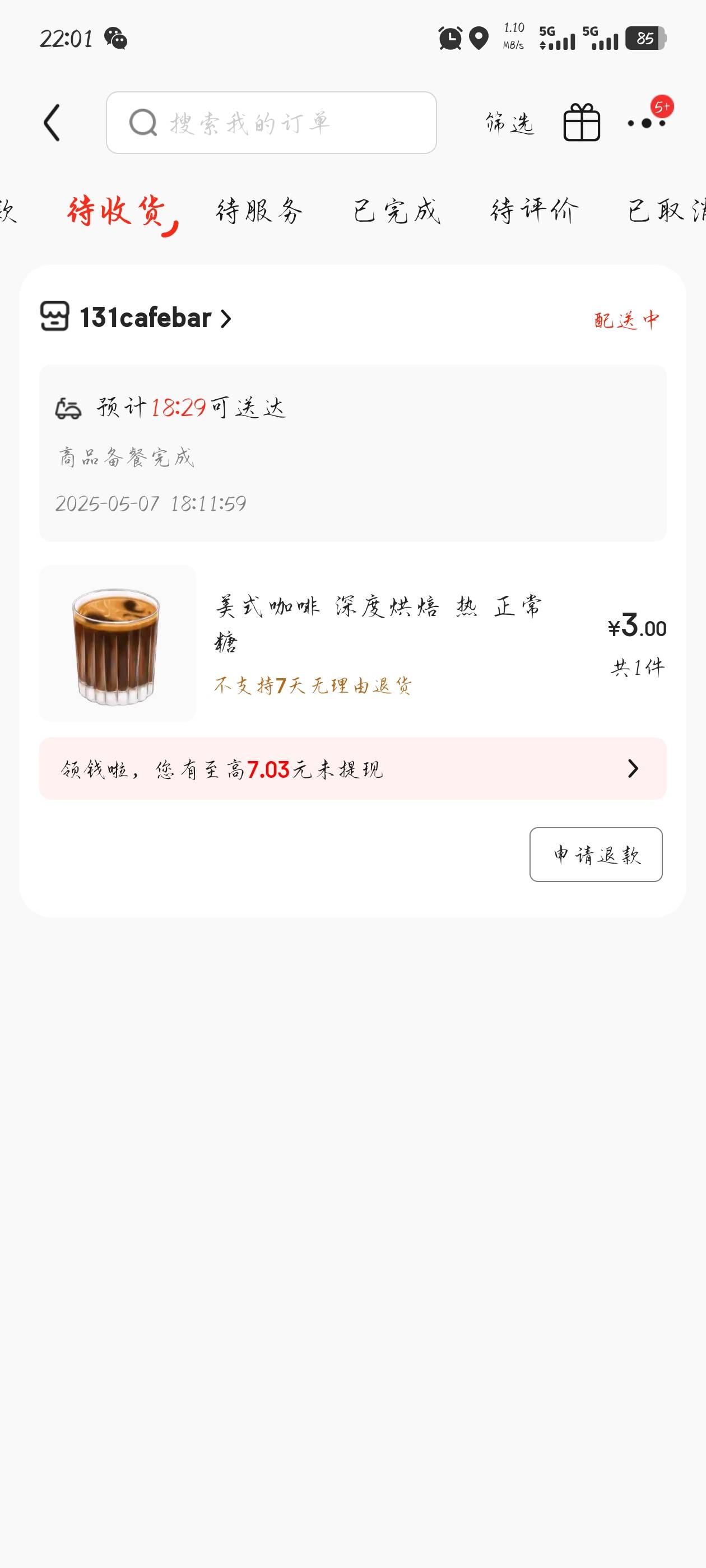706x1568 pixels.
Task: Switch to the 已完成 tab
Action: pyautogui.click(x=397, y=211)
